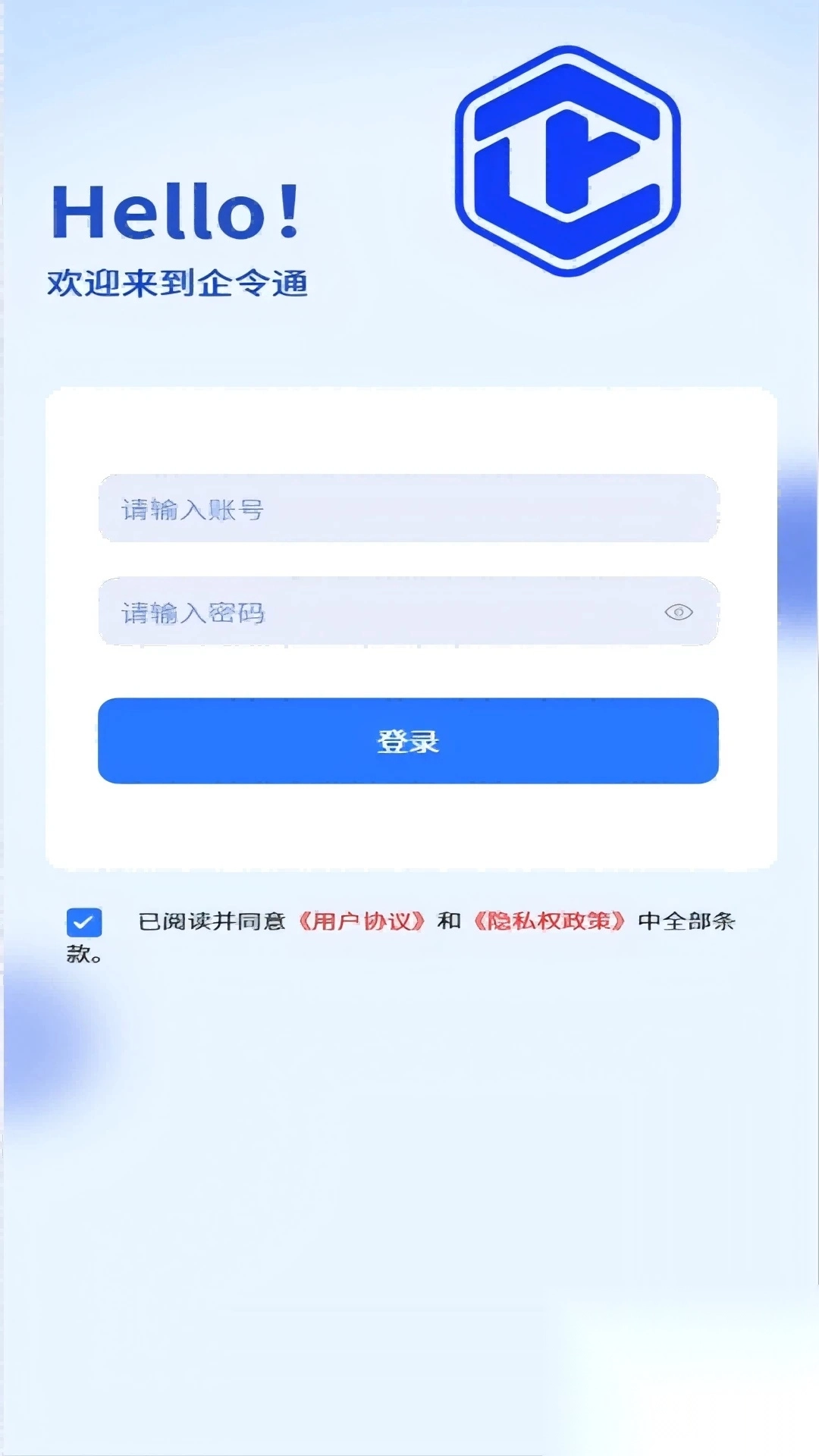819x1456 pixels.
Task: Click the 请输入密码 password field
Action: pyautogui.click(x=341, y=613)
